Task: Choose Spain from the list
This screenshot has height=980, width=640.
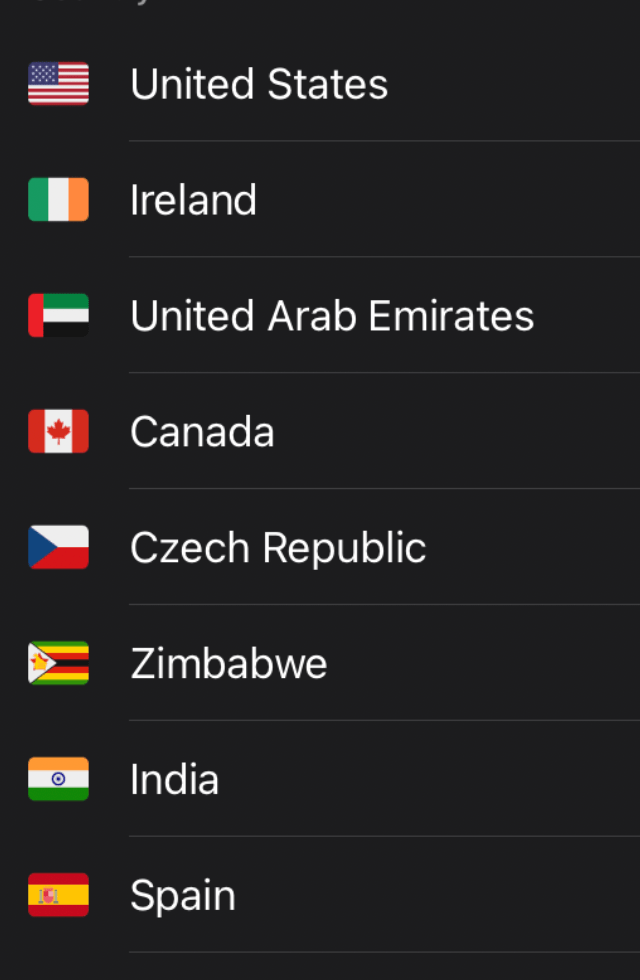Action: click(x=183, y=896)
